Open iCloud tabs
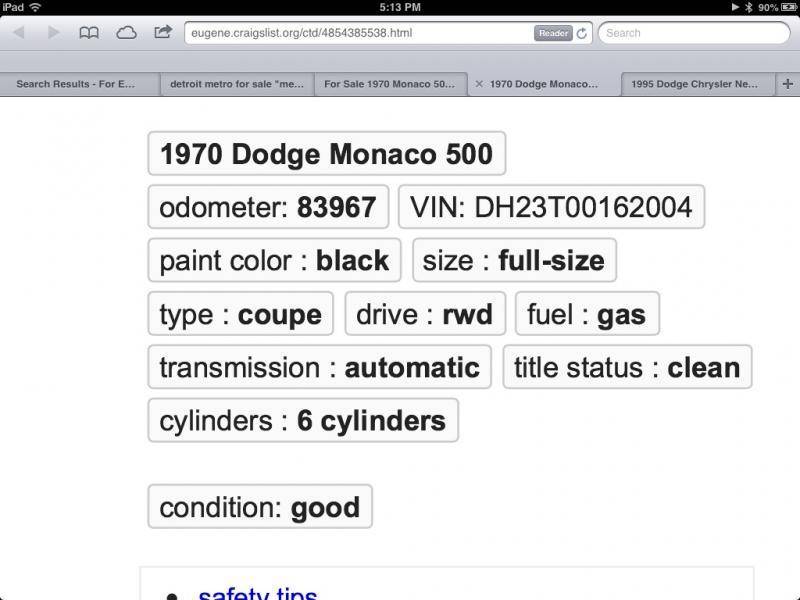The width and height of the screenshot is (800, 600). (x=126, y=33)
